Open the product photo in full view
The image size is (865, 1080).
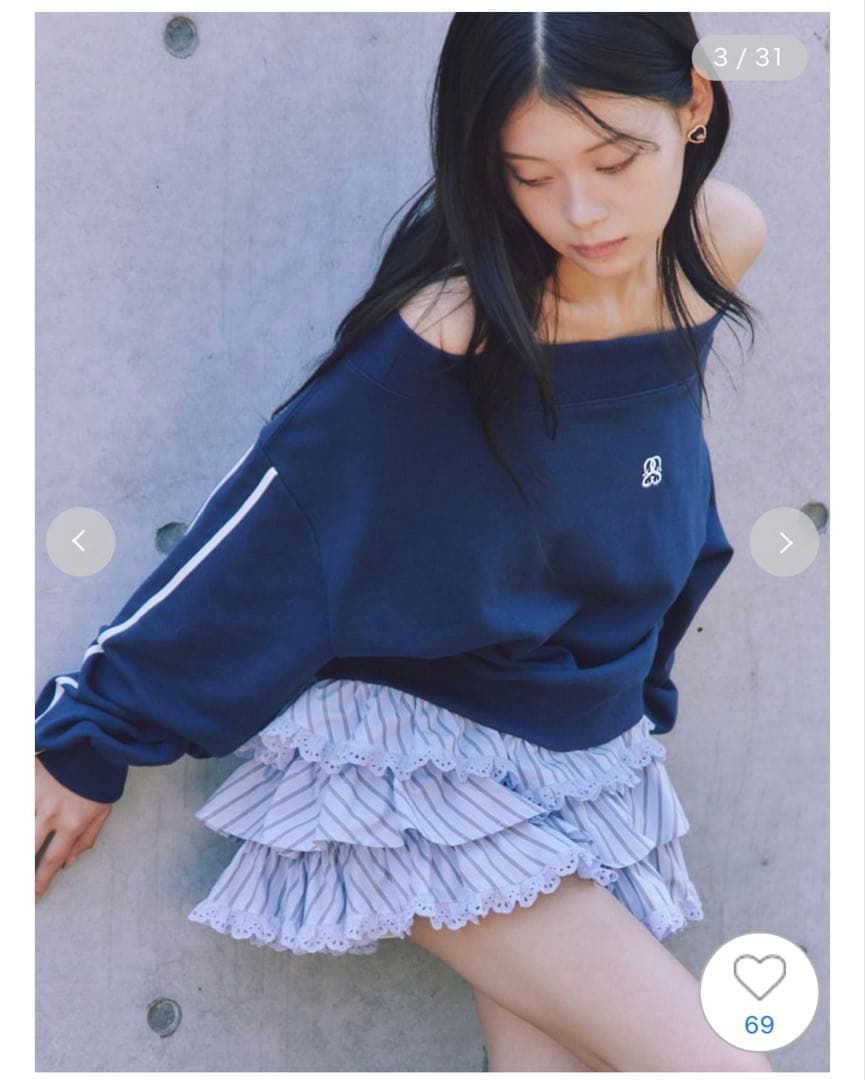tap(432, 400)
